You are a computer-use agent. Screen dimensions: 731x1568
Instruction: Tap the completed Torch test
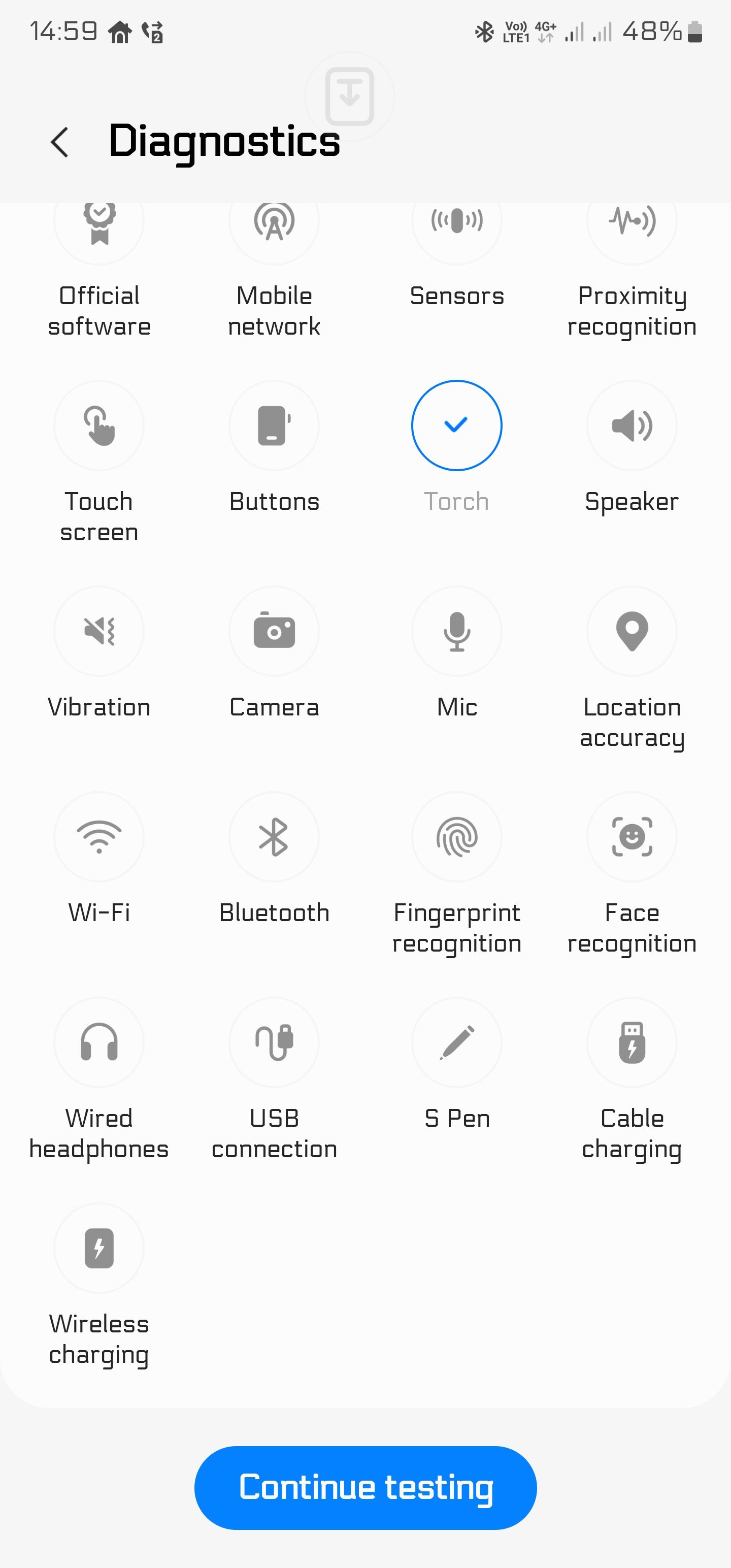point(457,426)
